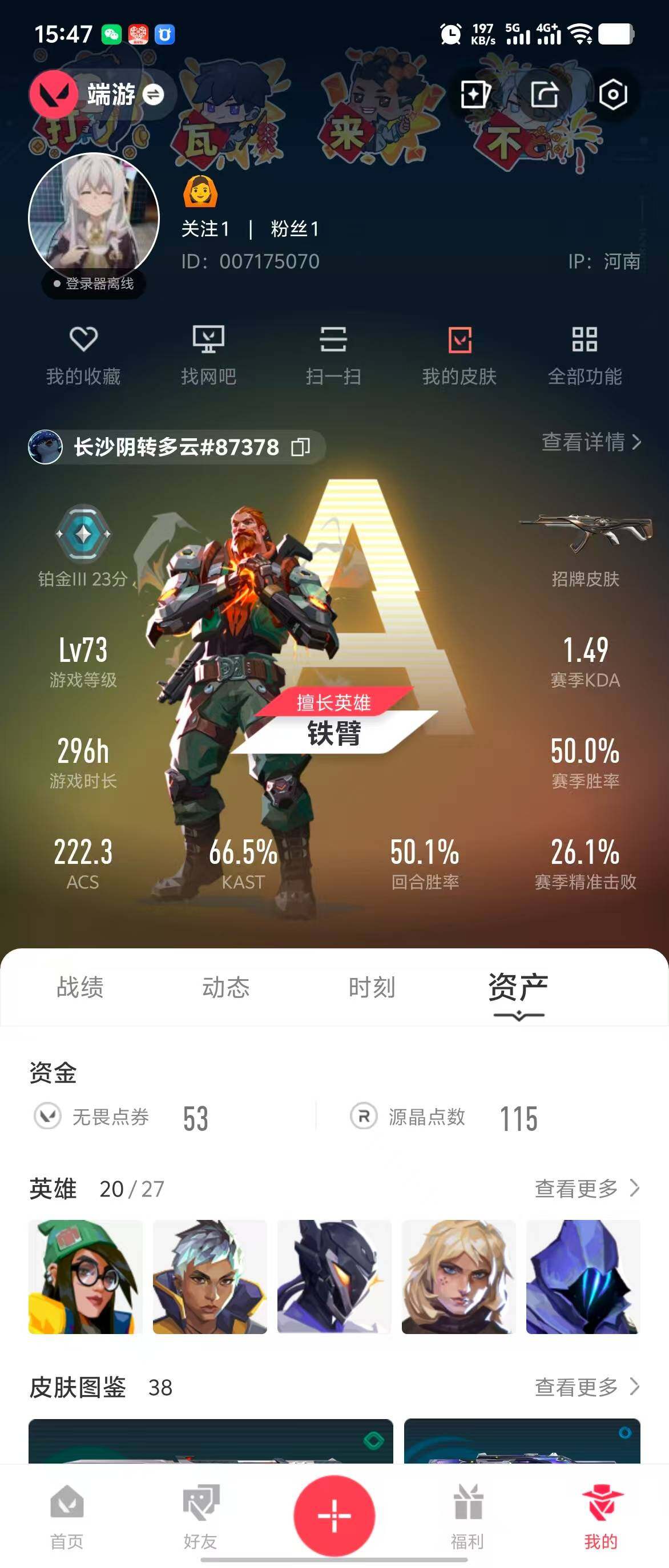This screenshot has height=1568, width=669.
Task: Switch to the 战绩 tab
Action: coord(80,987)
